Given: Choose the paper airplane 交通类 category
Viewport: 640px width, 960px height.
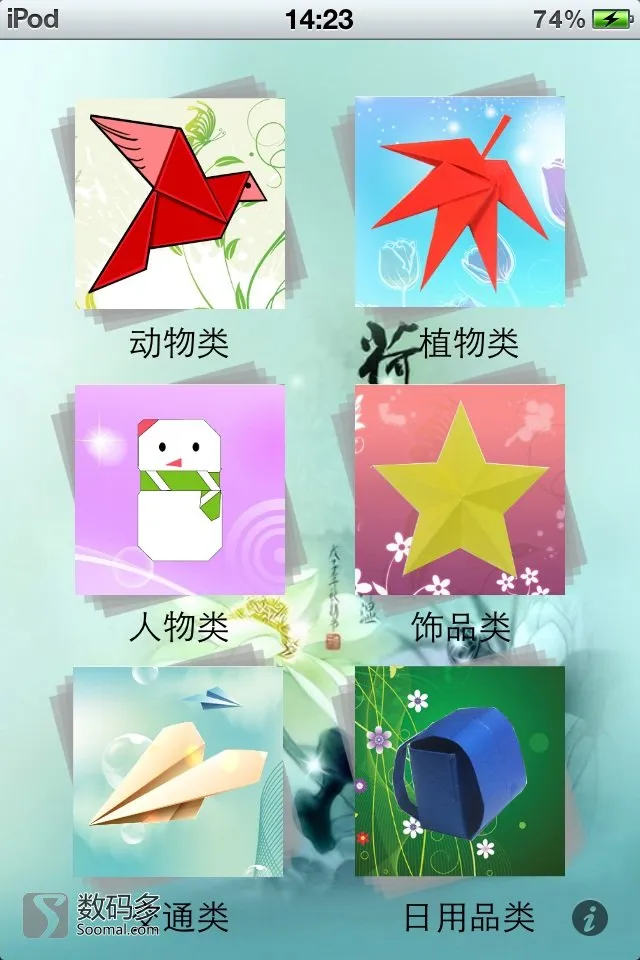Looking at the screenshot, I should coord(178,772).
